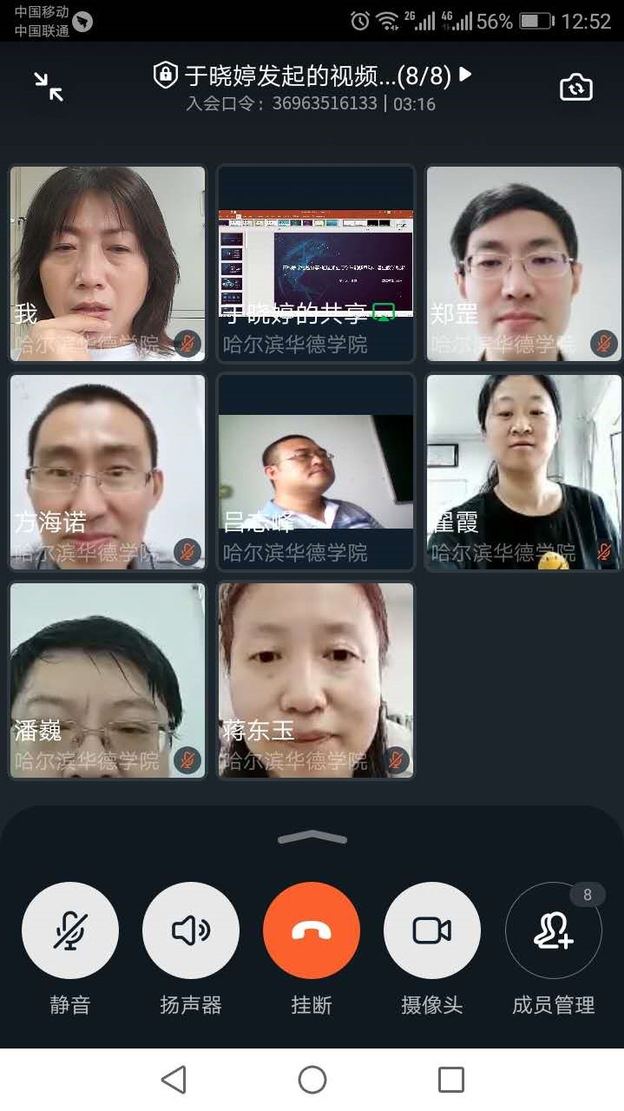
Task: Select 方海诺's video tile
Action: tap(107, 472)
